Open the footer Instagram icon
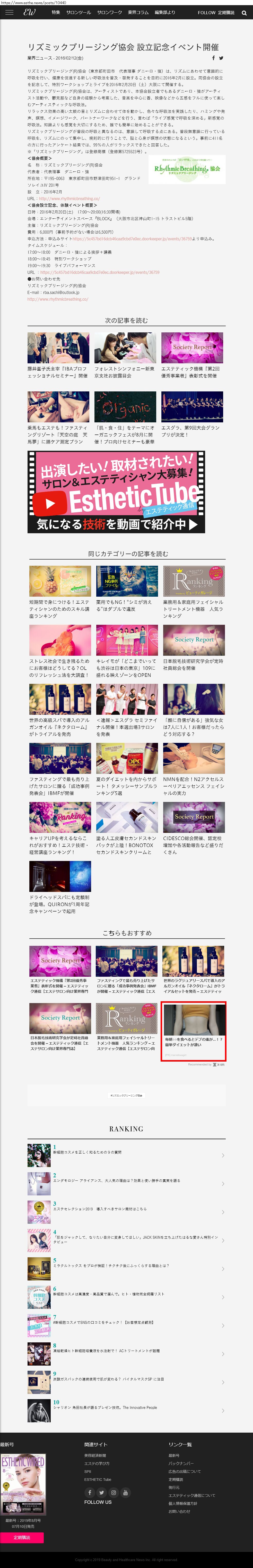 click(x=113, y=1492)
